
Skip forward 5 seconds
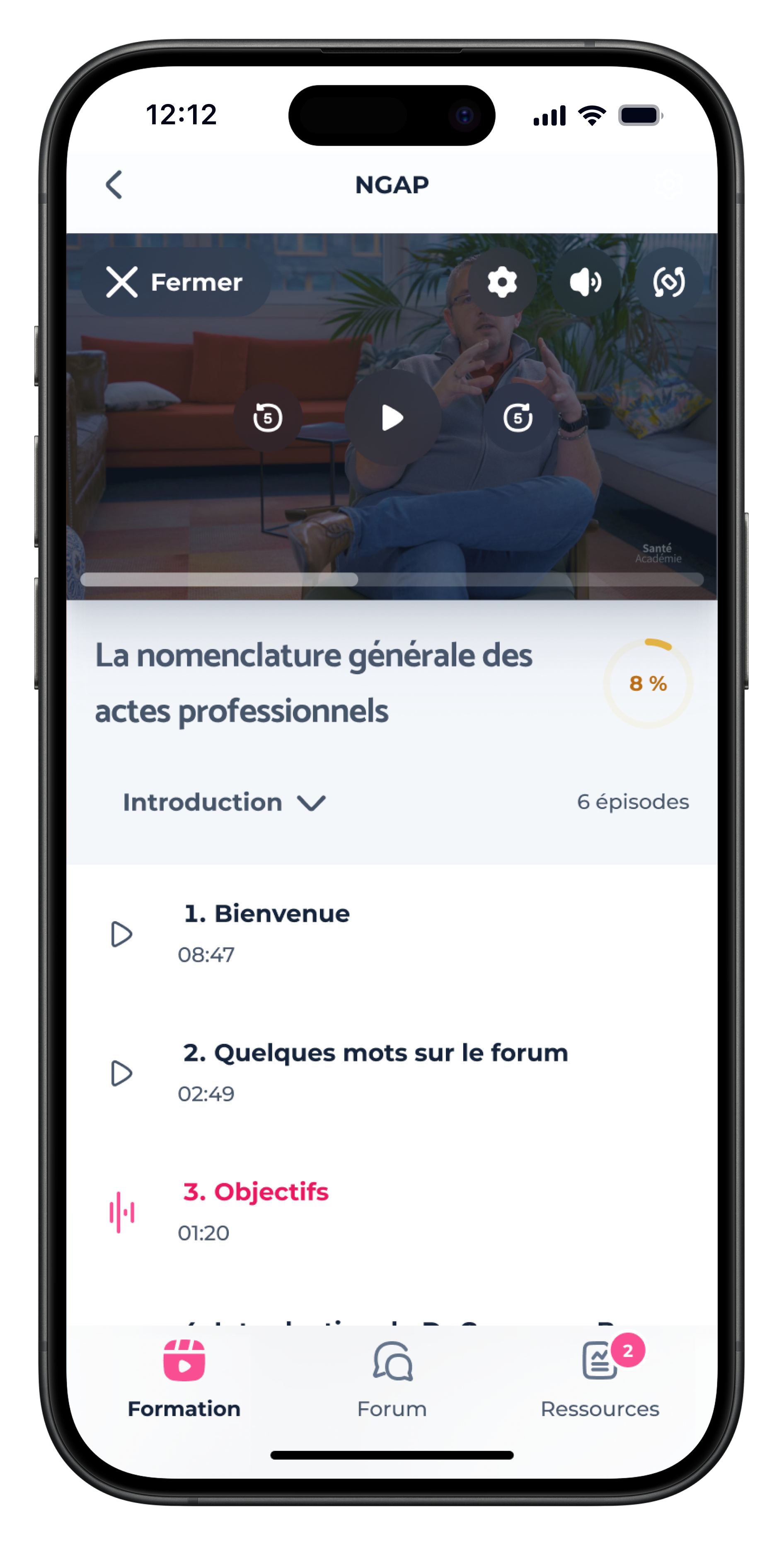point(518,418)
